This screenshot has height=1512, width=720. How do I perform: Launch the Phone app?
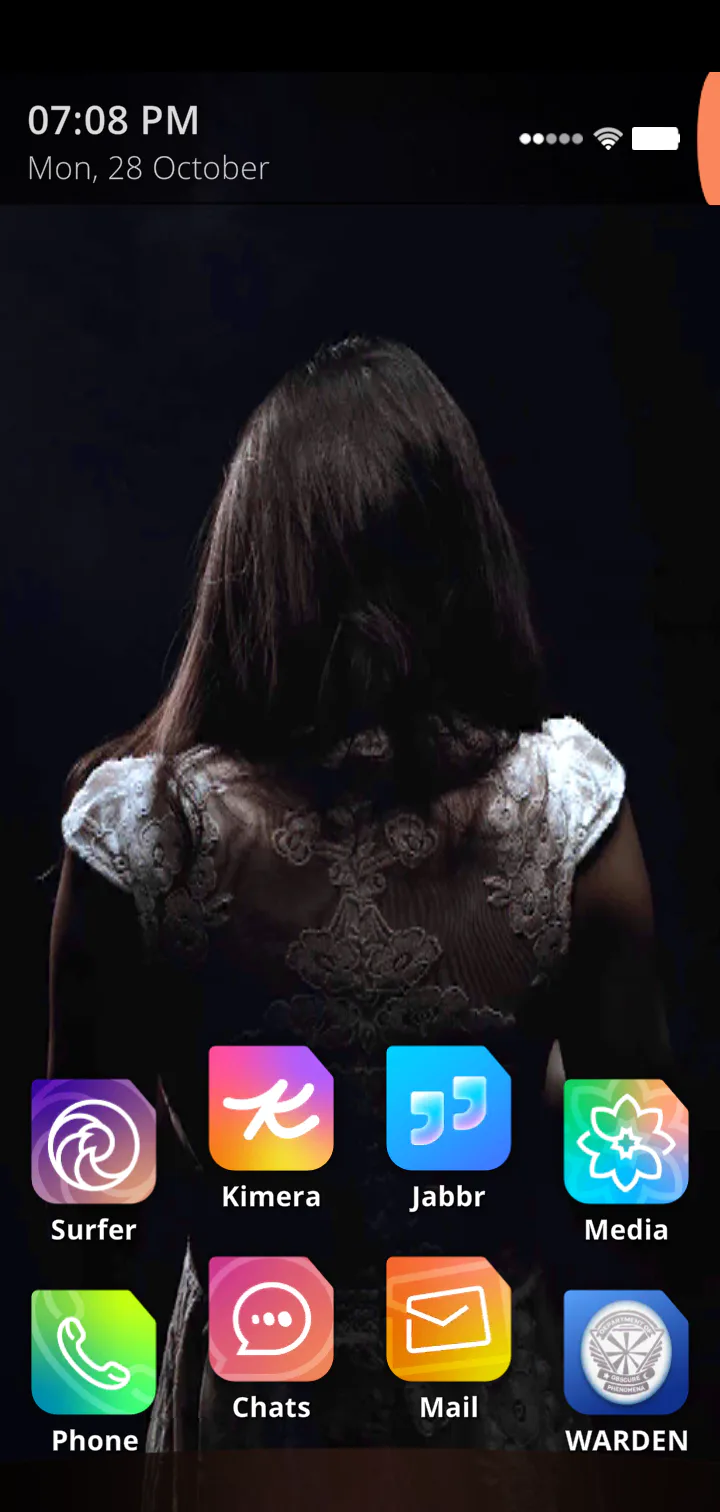(93, 1352)
